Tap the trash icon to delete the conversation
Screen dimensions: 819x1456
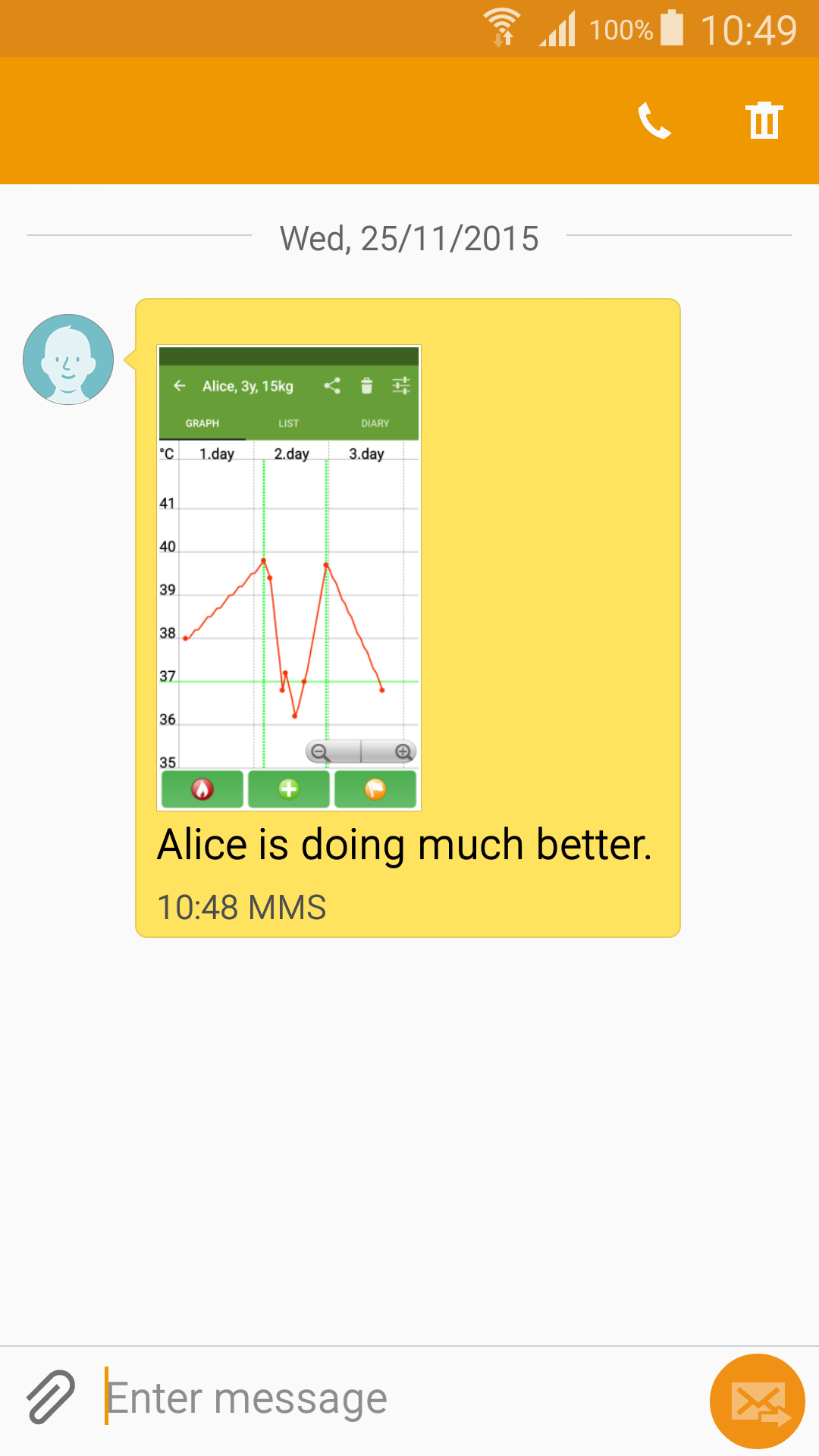[763, 120]
